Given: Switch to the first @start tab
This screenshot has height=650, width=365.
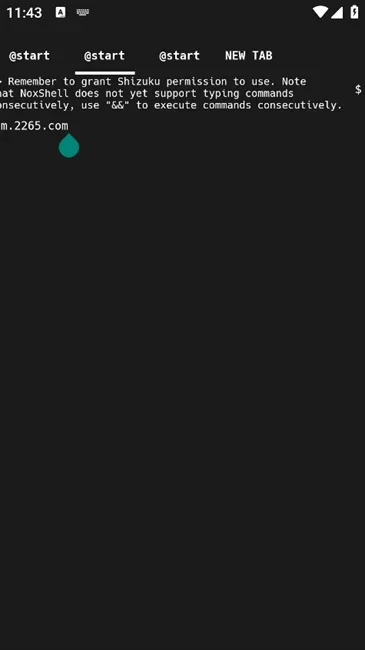Looking at the screenshot, I should 29,56.
